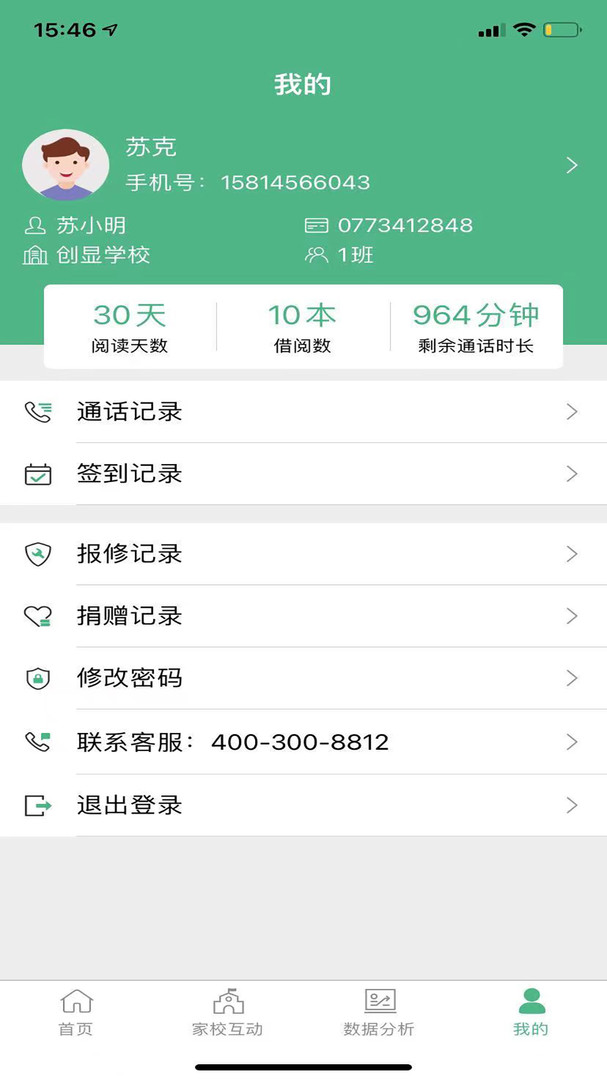Select the 我的 tab
The height and width of the screenshot is (1080, 607).
(531, 1012)
